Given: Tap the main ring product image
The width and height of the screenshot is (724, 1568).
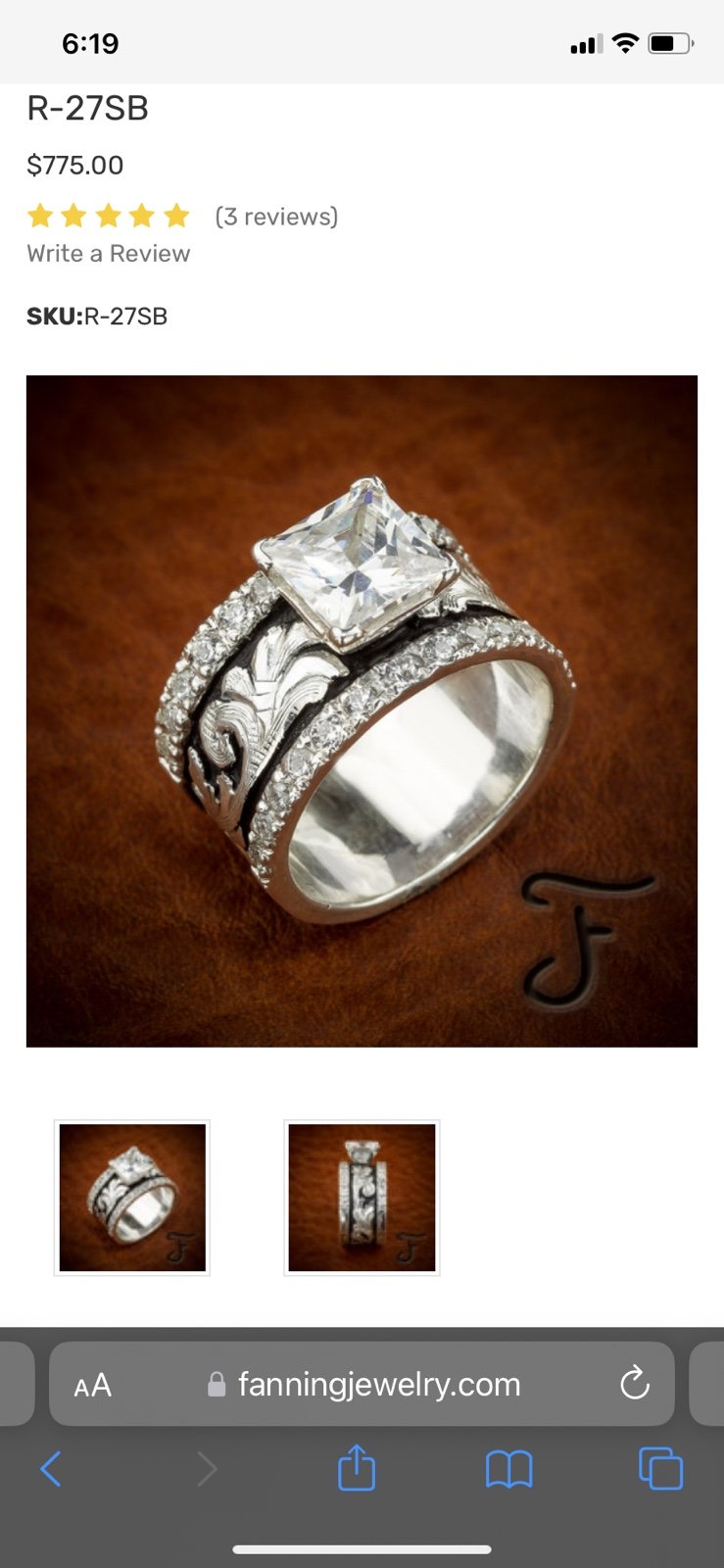Looking at the screenshot, I should (x=362, y=711).
